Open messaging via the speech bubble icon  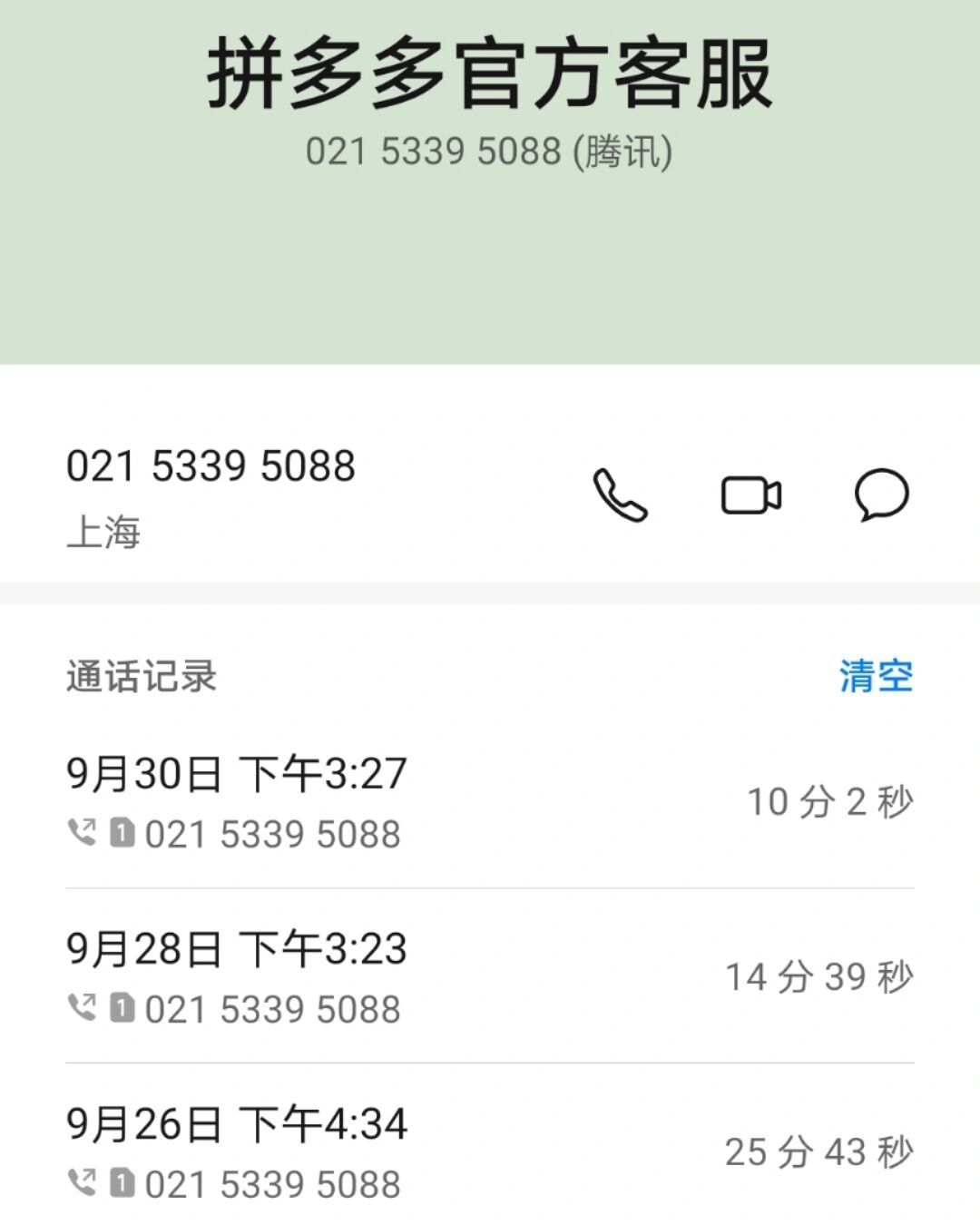click(x=882, y=495)
